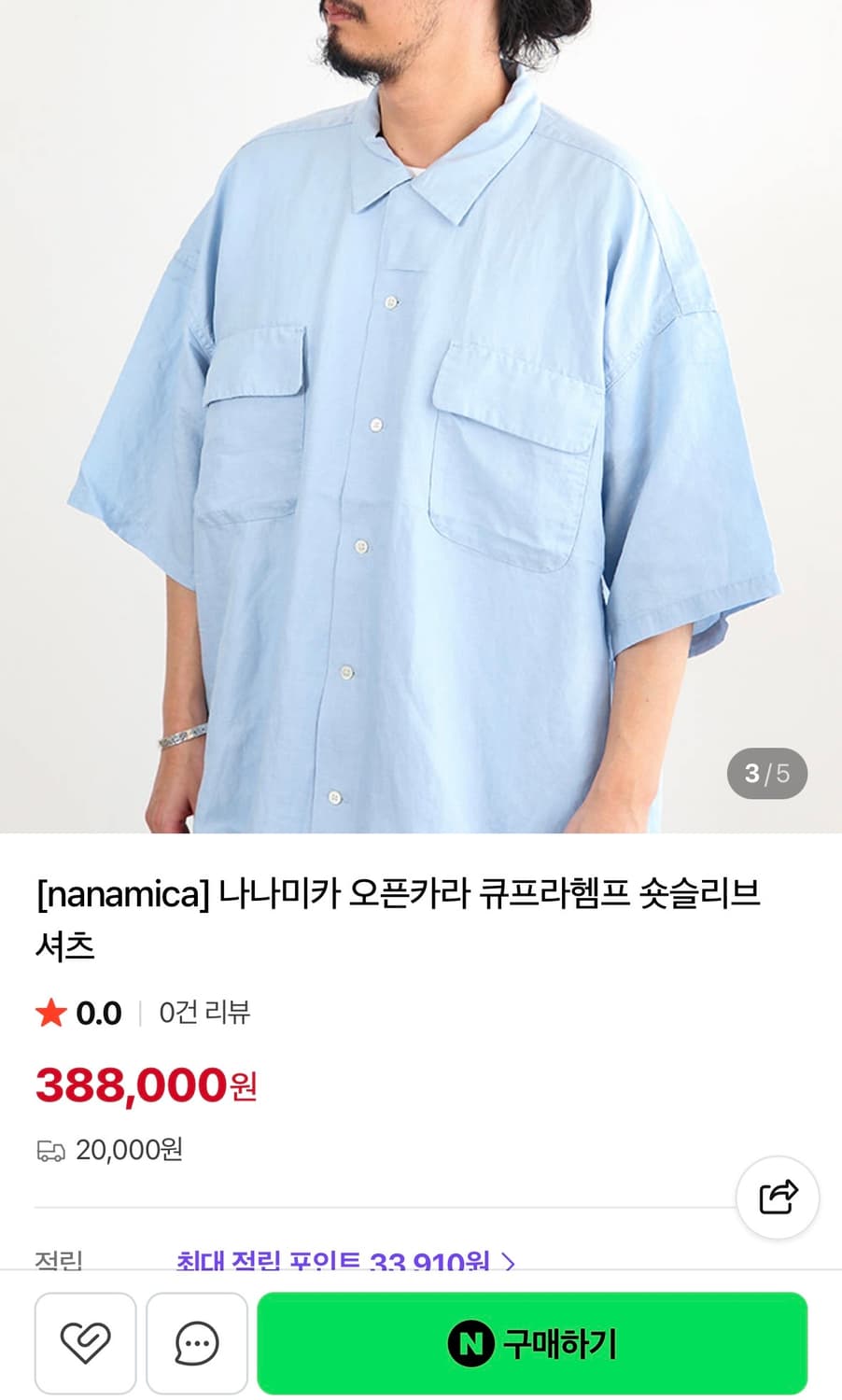Click the 20,000원 shipping fee text
The image size is (842, 1400).
(131, 1151)
